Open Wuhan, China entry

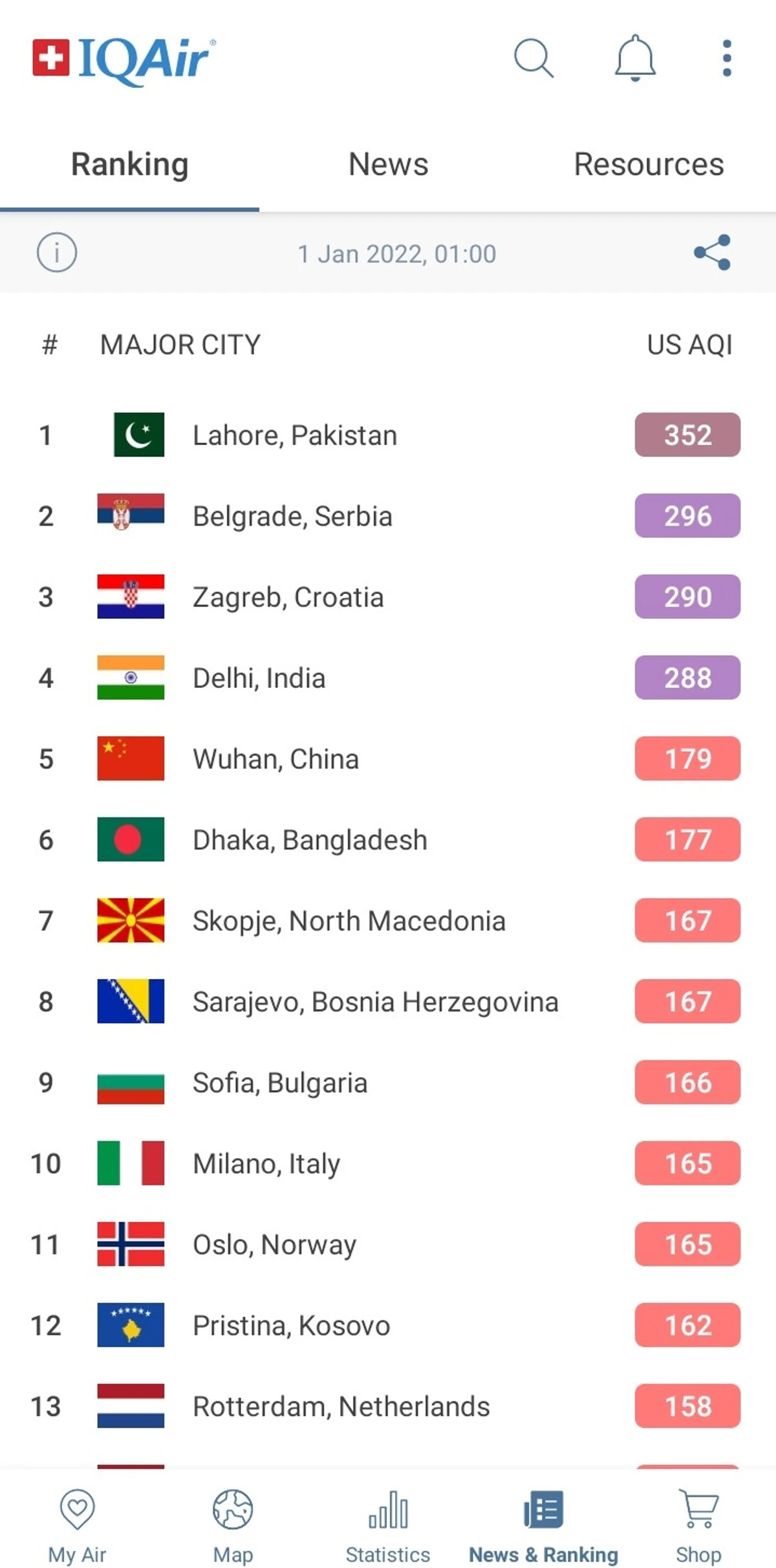click(x=388, y=758)
